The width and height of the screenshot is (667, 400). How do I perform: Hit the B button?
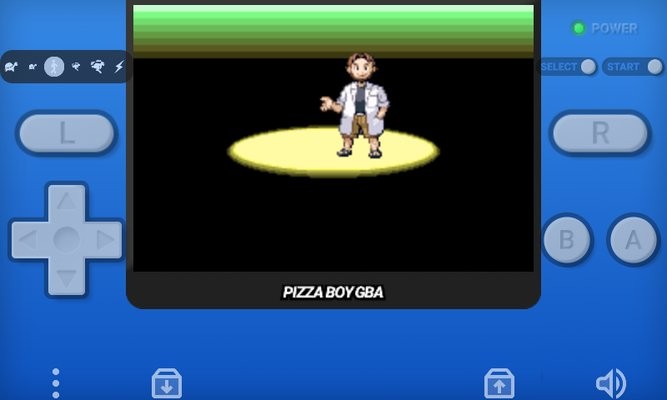click(x=567, y=240)
